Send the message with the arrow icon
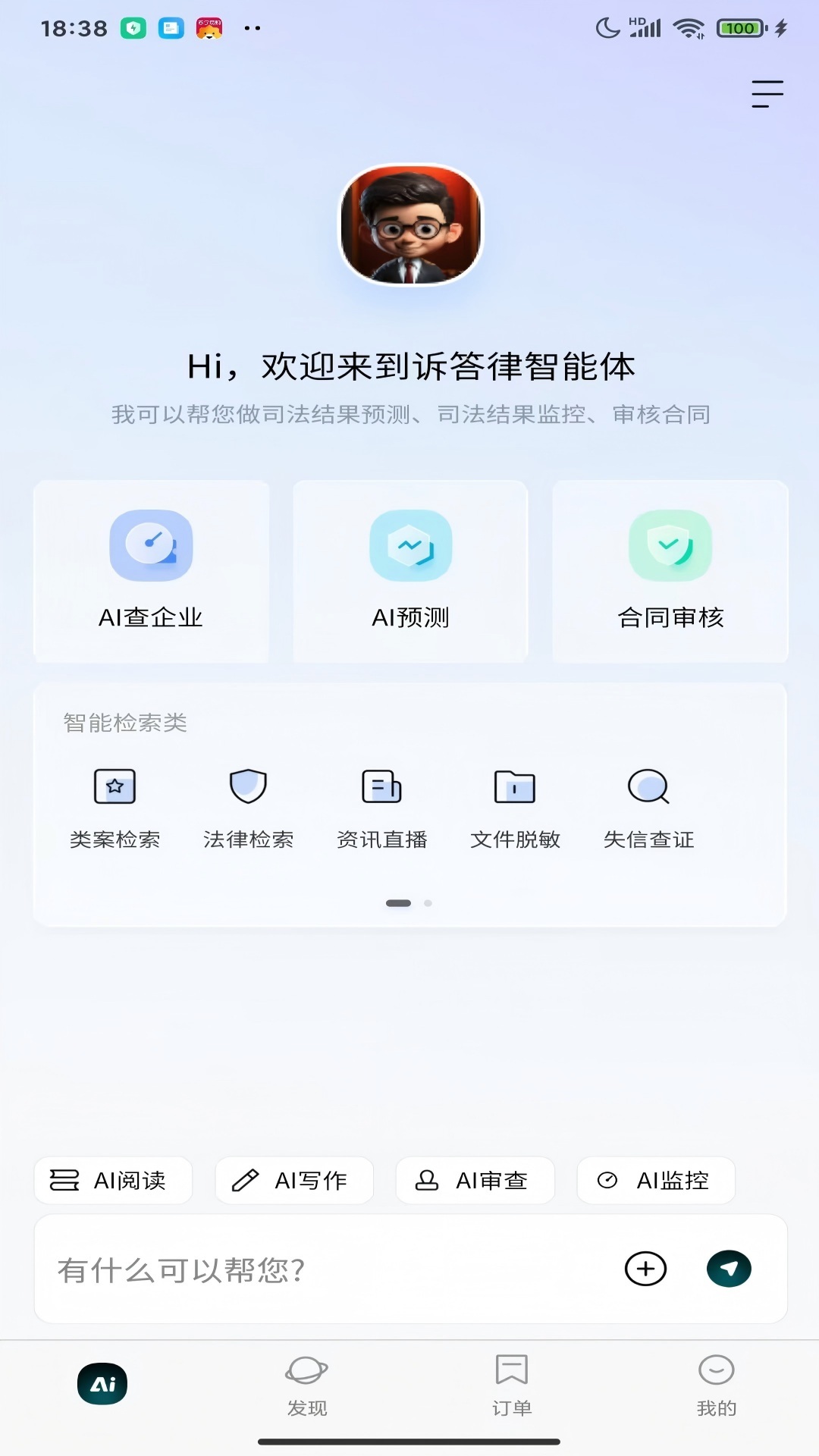 [x=729, y=1269]
